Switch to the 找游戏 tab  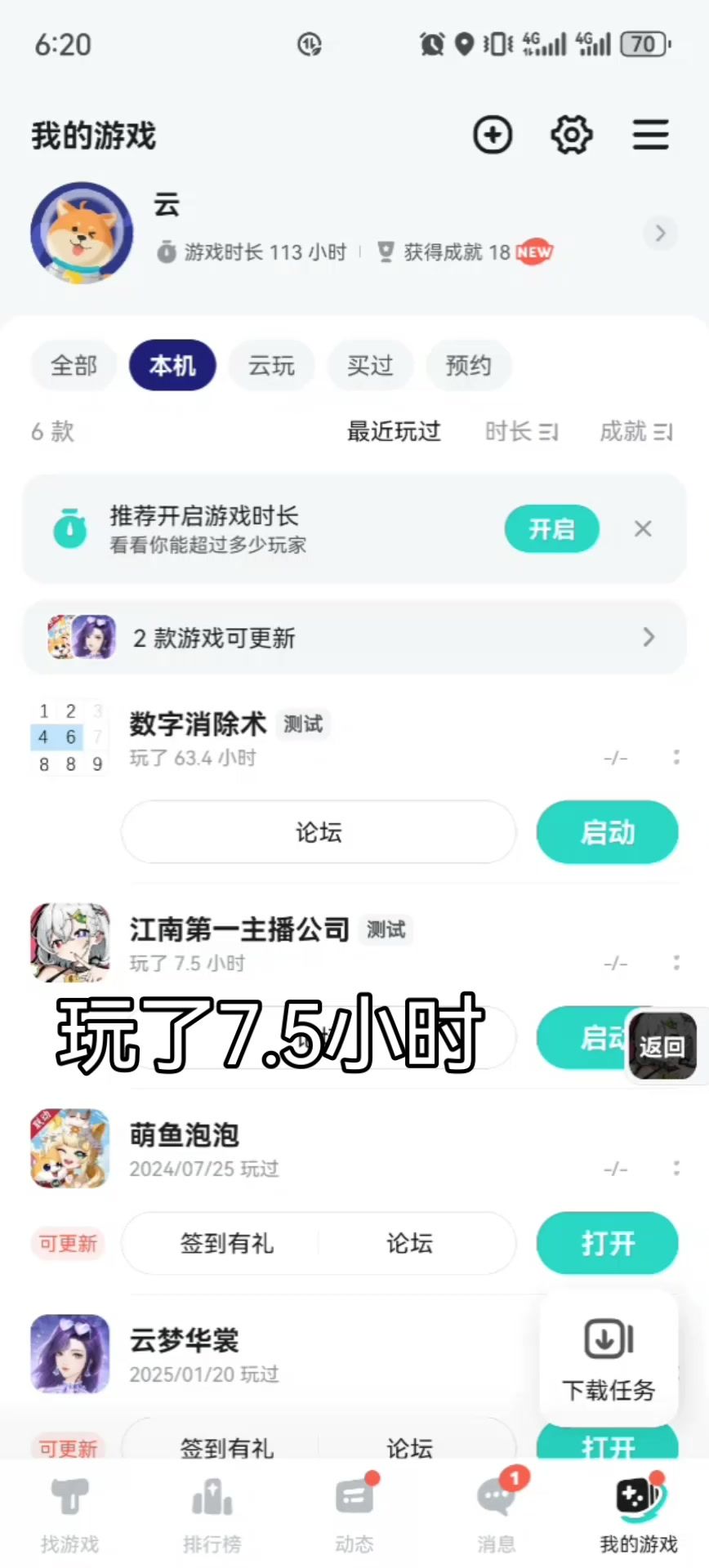(70, 1515)
